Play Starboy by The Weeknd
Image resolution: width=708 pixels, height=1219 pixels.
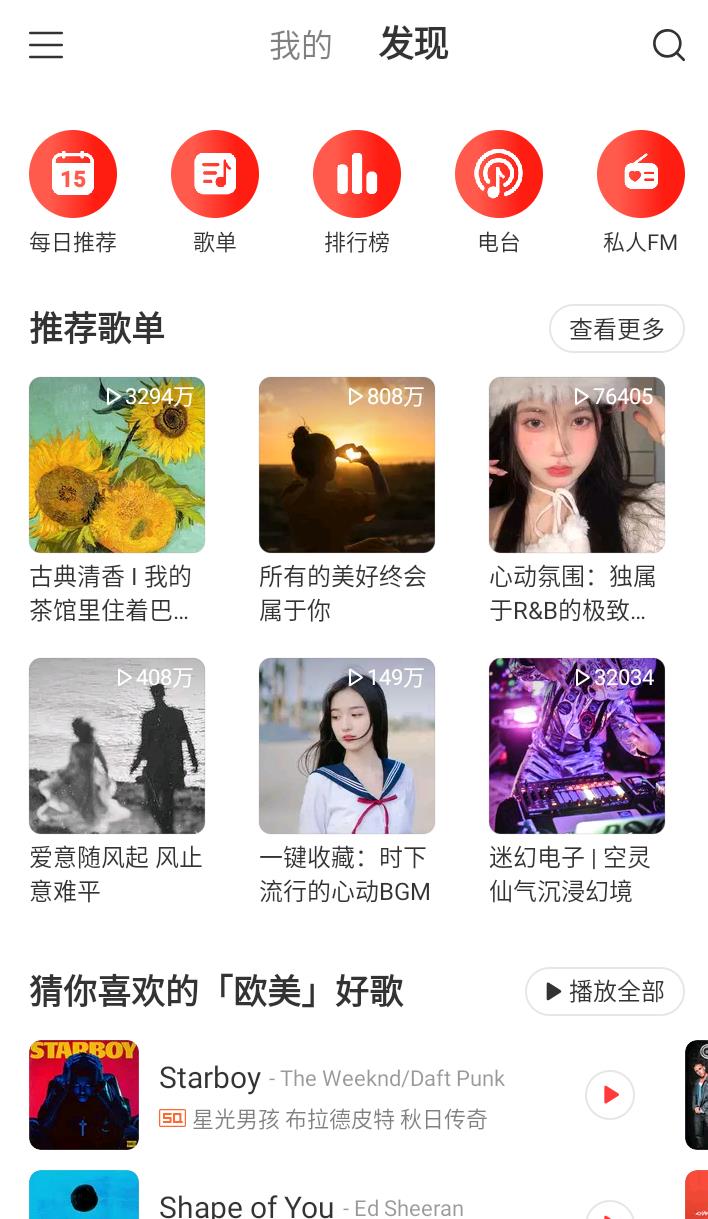click(x=610, y=1095)
